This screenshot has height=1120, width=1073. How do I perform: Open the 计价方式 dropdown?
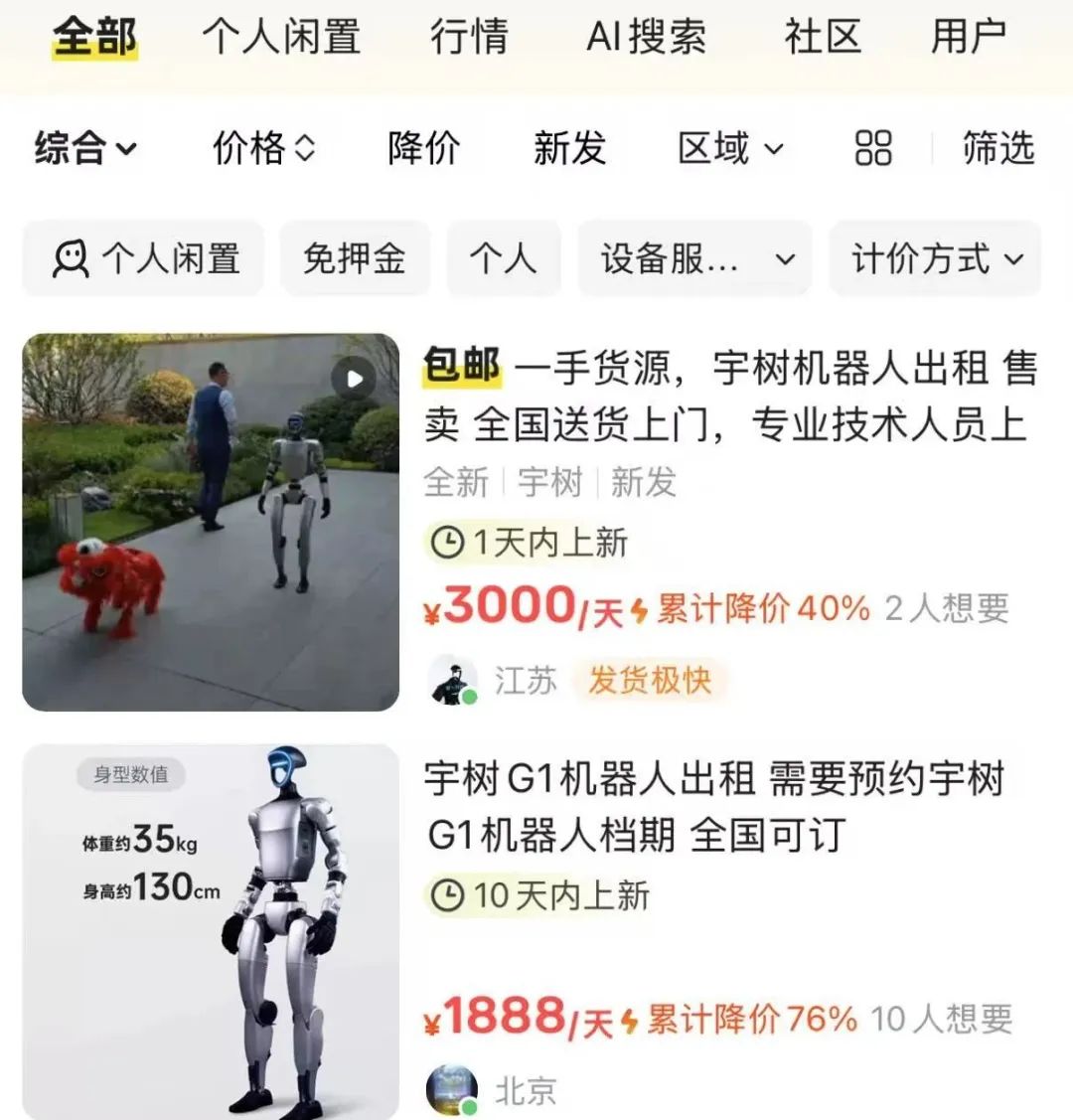coord(935,259)
